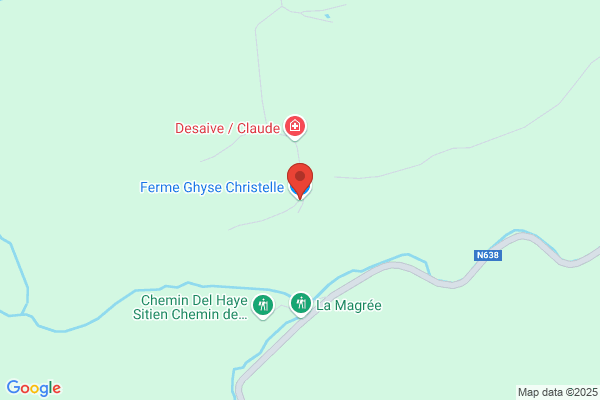Tap the Chemin Del Haye hiking marker

click(x=263, y=306)
